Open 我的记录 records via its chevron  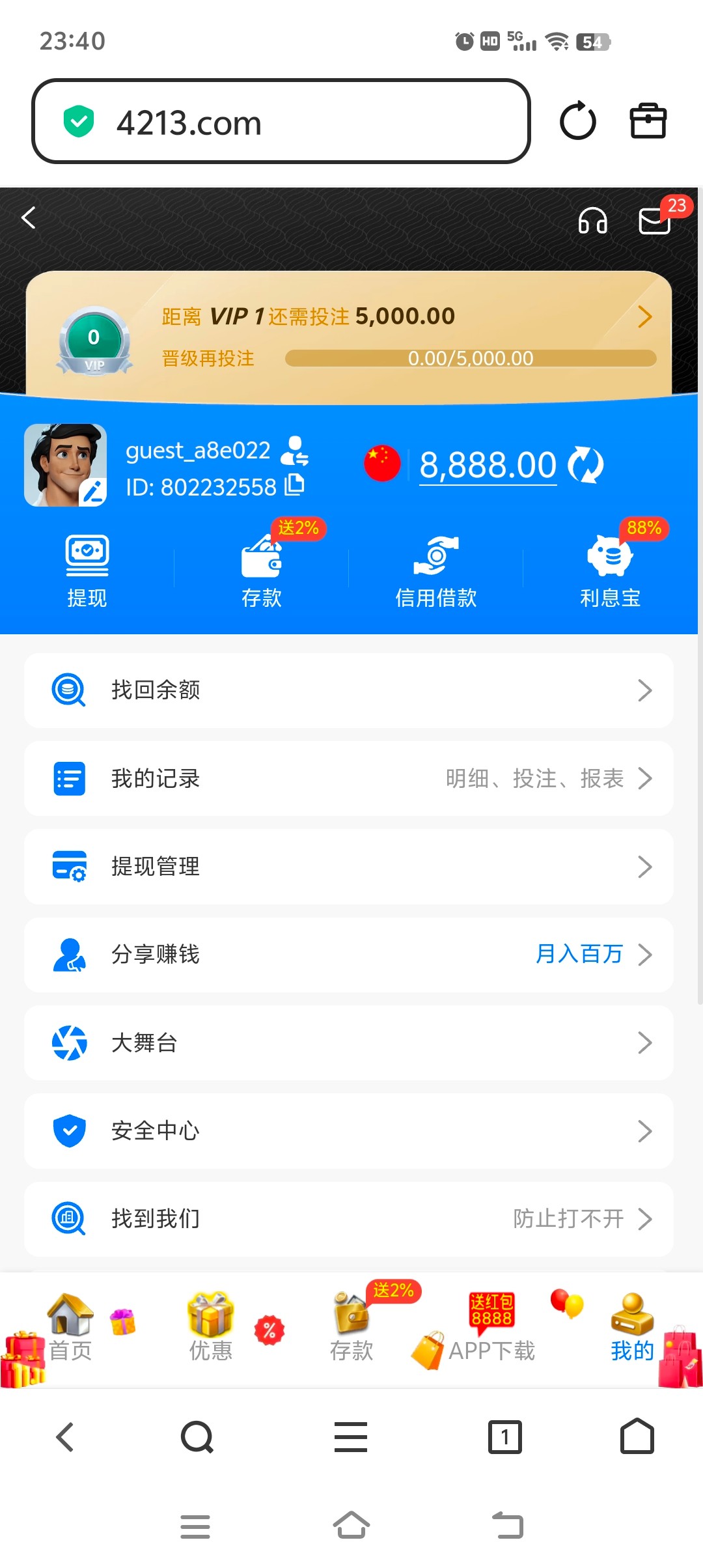tap(645, 778)
